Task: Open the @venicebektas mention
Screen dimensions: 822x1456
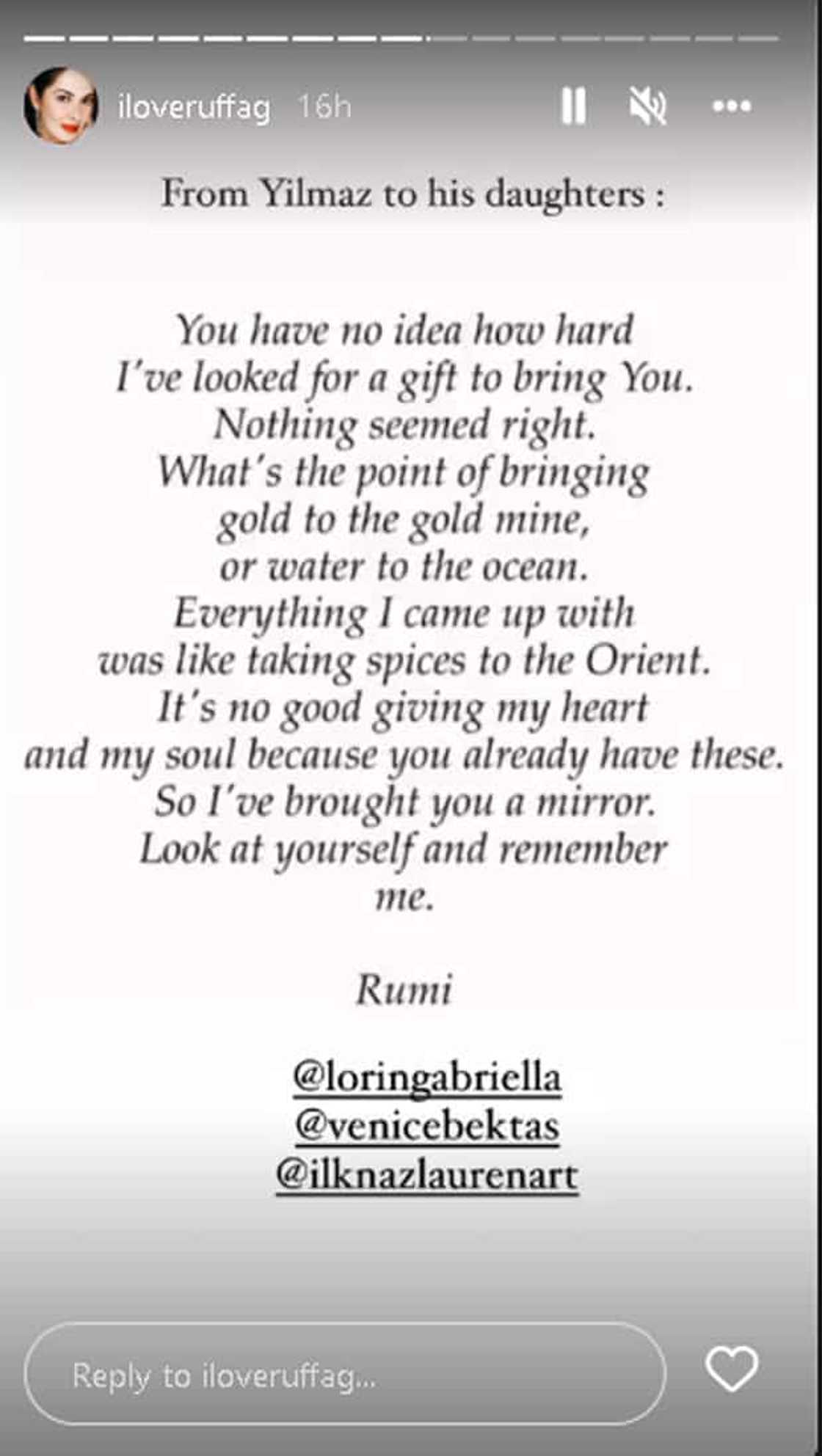Action: 427,1126
